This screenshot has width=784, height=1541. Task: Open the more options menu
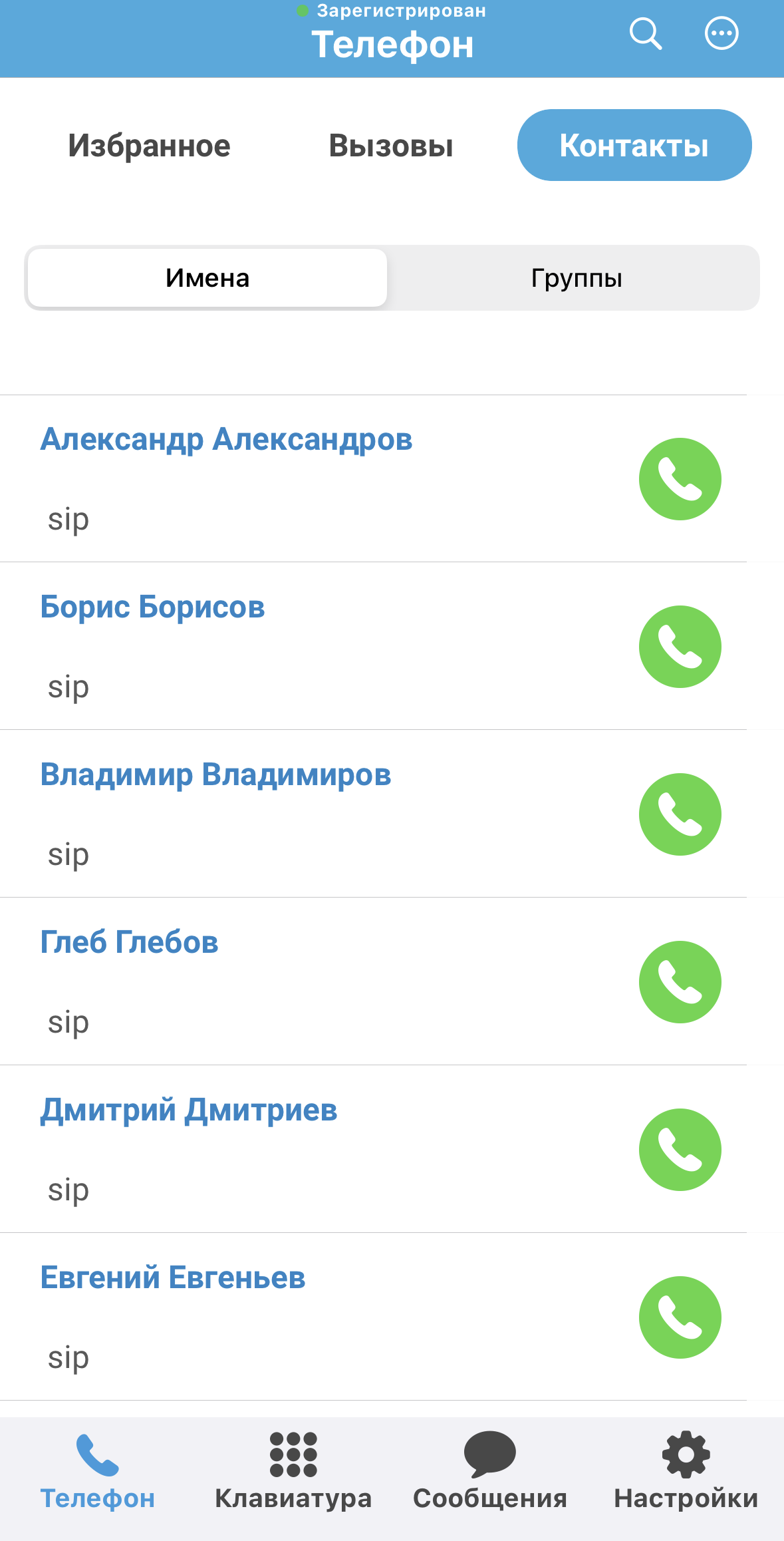721,33
